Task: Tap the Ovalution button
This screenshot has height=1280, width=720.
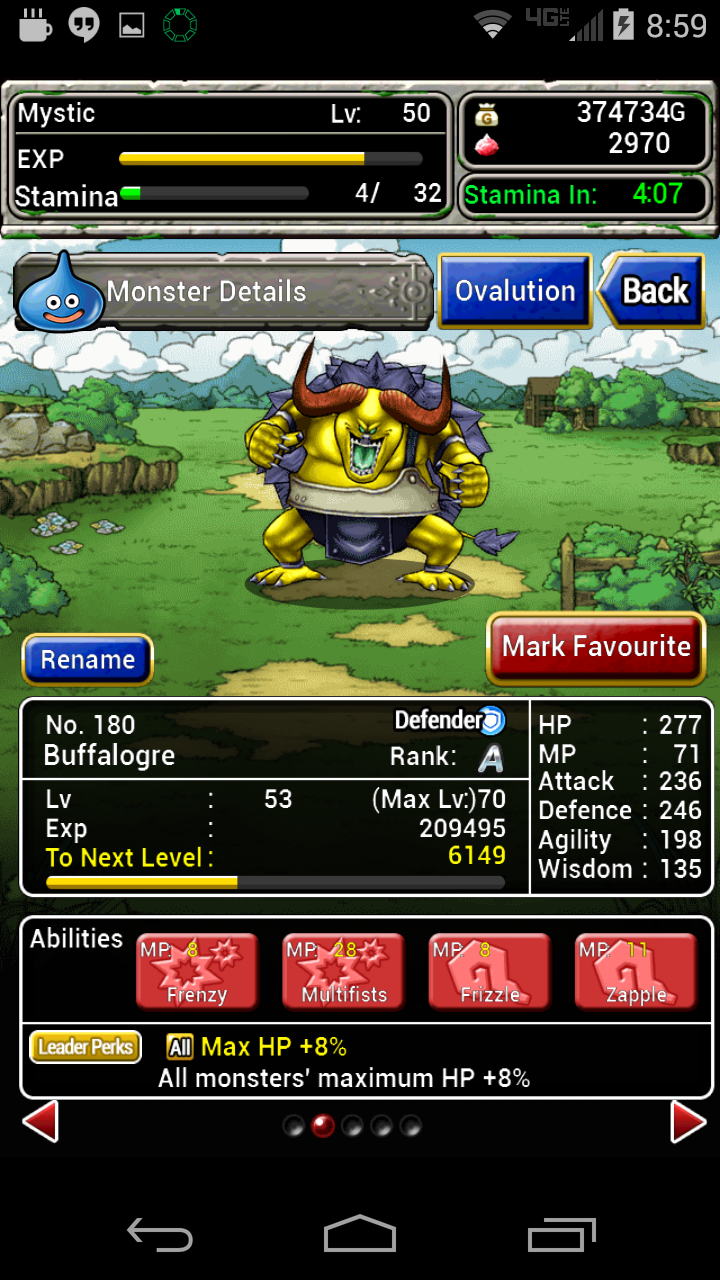Action: tap(515, 292)
